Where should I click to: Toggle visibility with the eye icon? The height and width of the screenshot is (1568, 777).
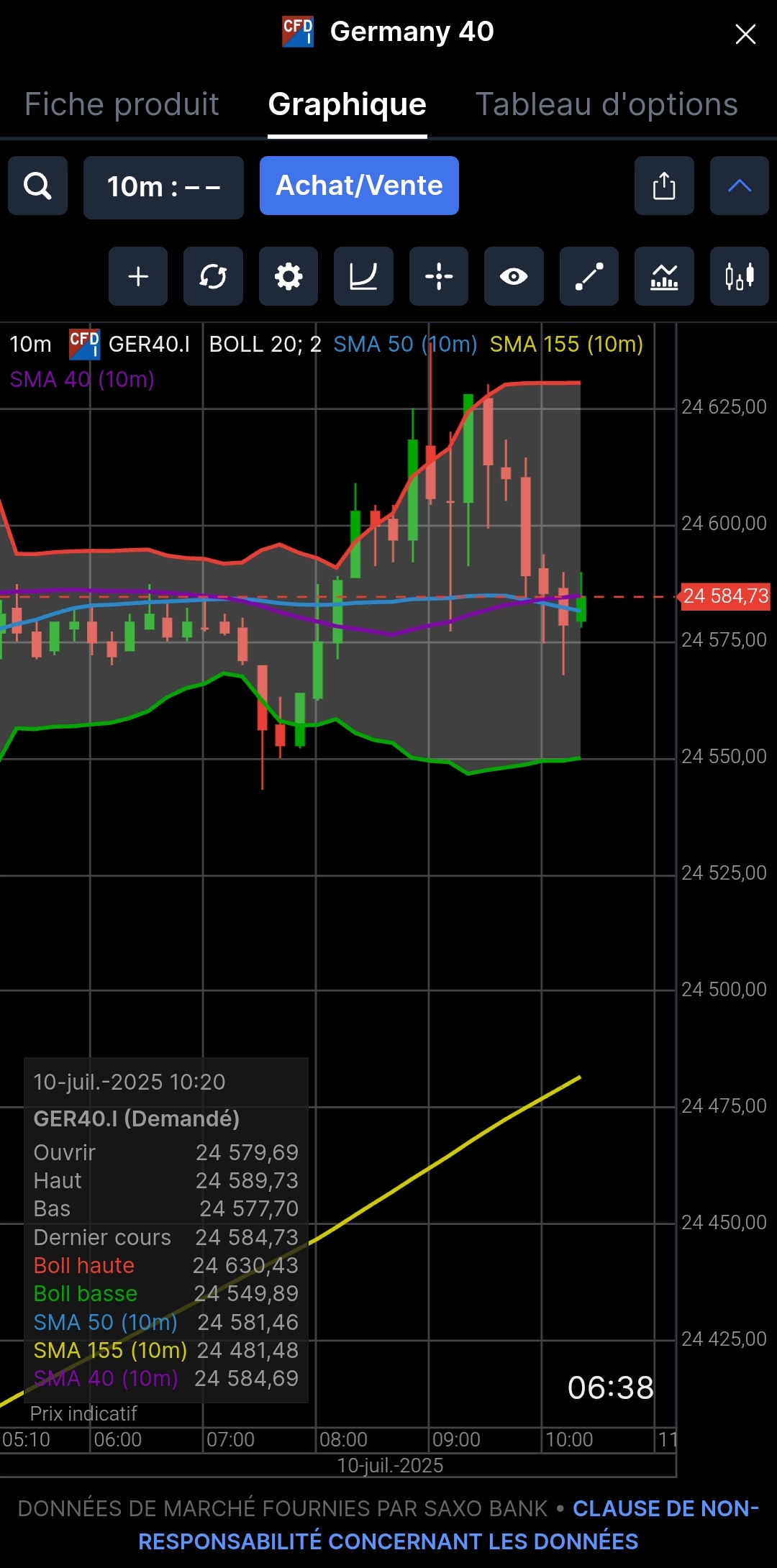(x=514, y=276)
